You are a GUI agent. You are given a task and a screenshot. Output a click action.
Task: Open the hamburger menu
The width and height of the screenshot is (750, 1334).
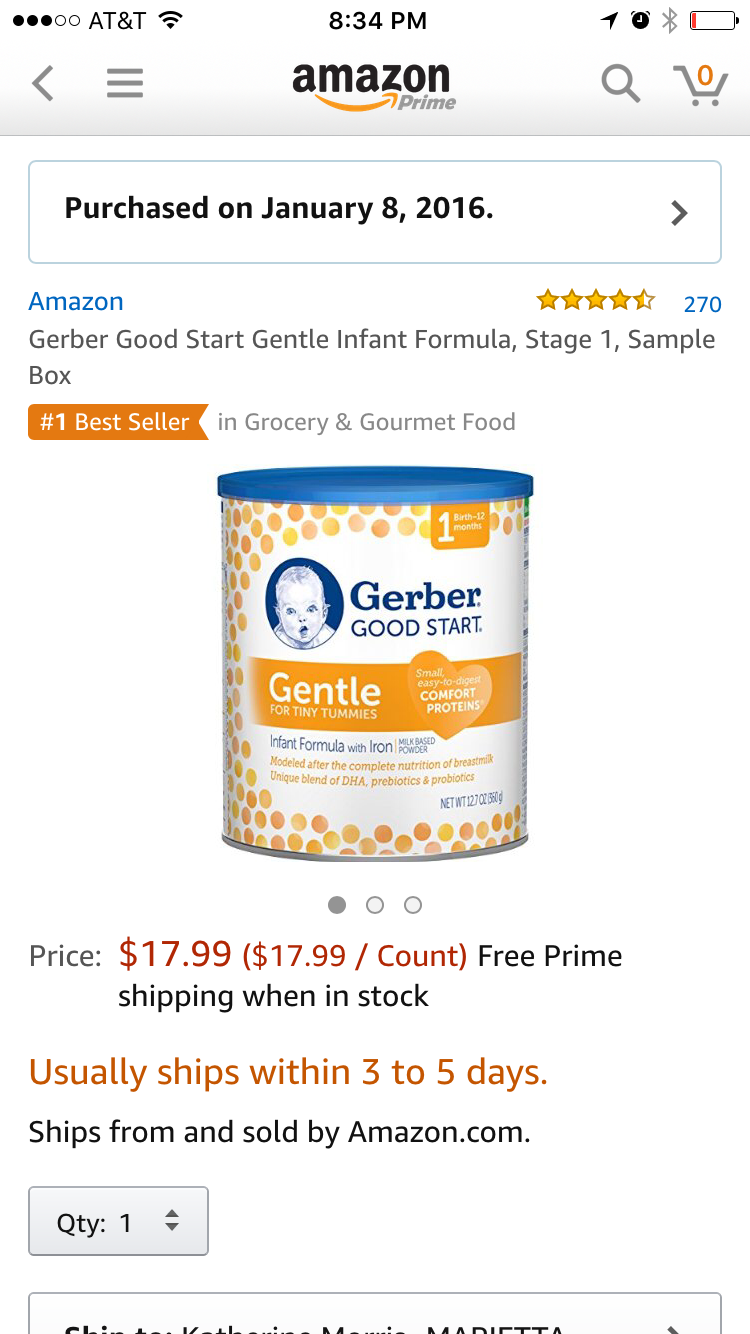click(x=125, y=83)
